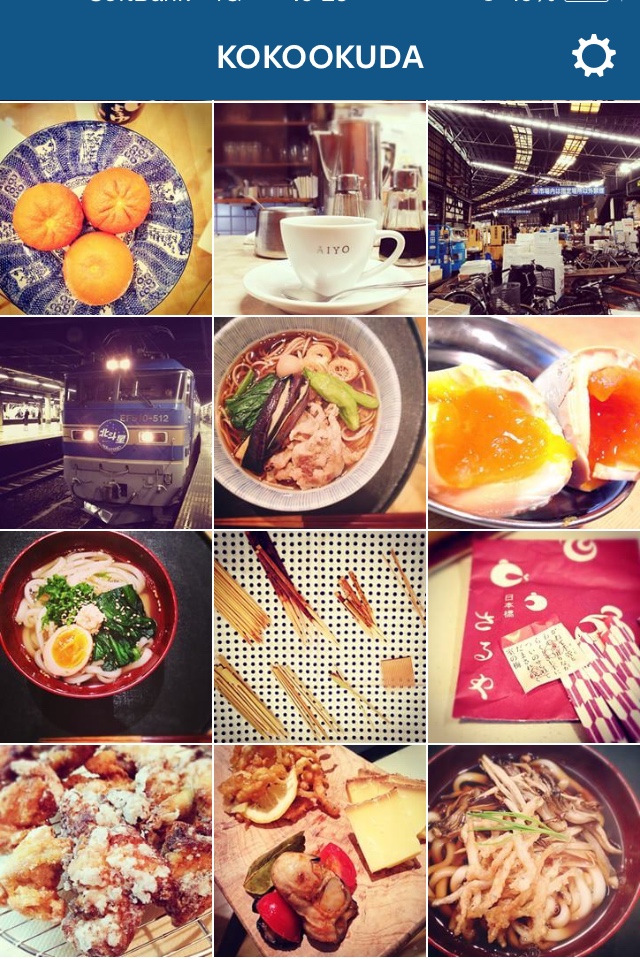Open the warehouse market photo

tap(534, 208)
